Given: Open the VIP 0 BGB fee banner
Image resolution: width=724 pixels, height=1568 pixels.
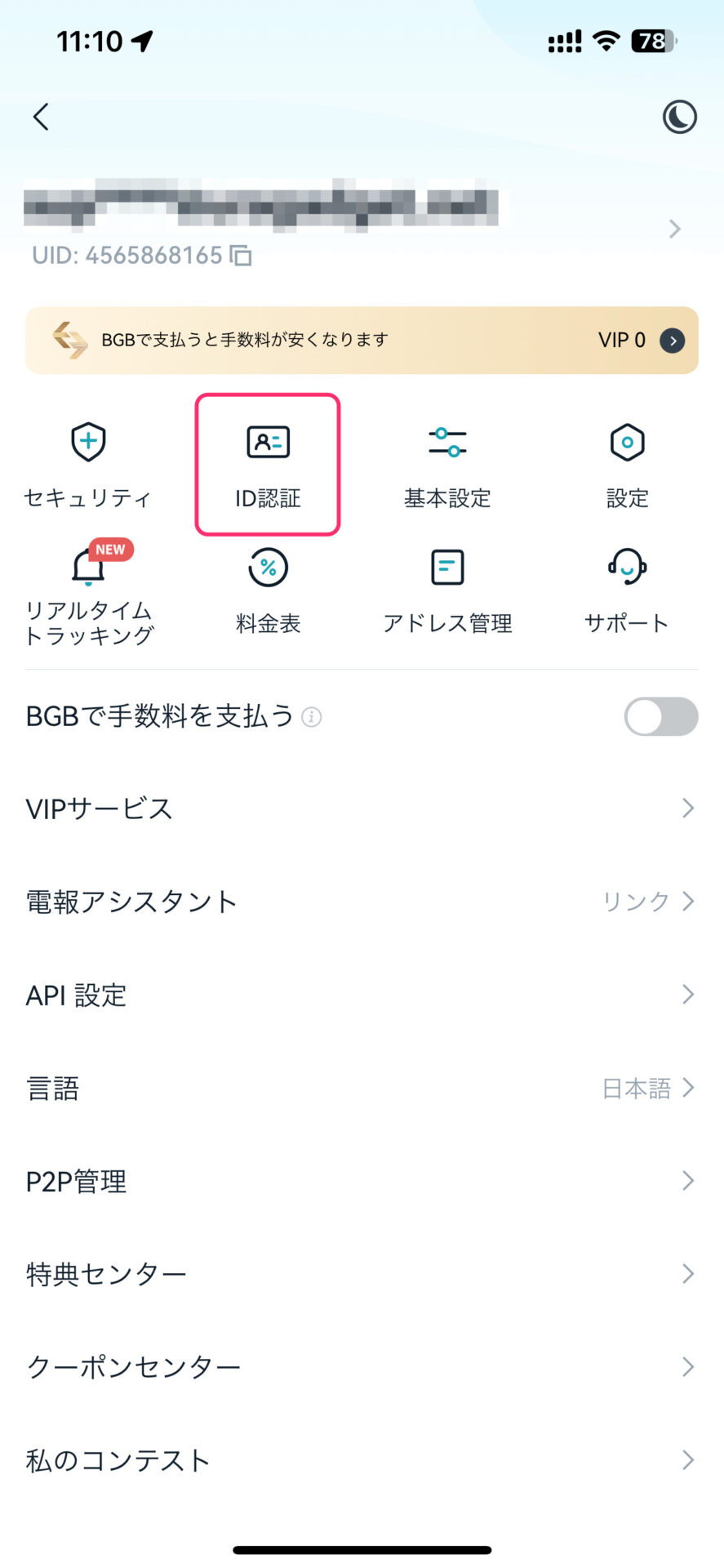Looking at the screenshot, I should (362, 341).
